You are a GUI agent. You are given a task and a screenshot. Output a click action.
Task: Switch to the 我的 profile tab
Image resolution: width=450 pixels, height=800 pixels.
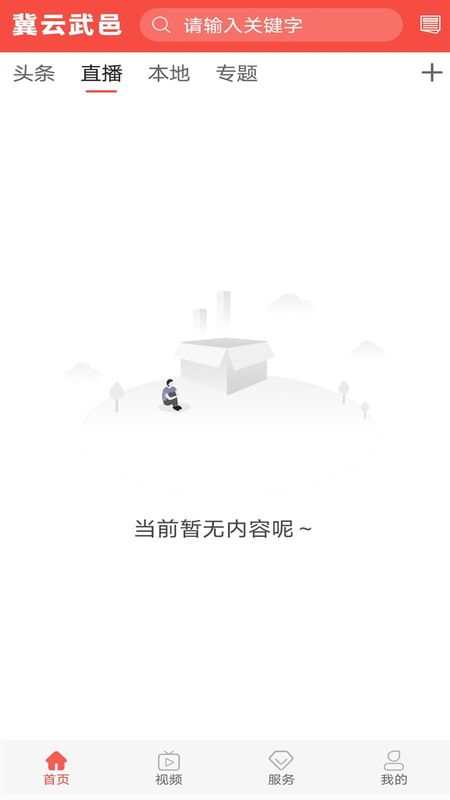[x=394, y=768]
